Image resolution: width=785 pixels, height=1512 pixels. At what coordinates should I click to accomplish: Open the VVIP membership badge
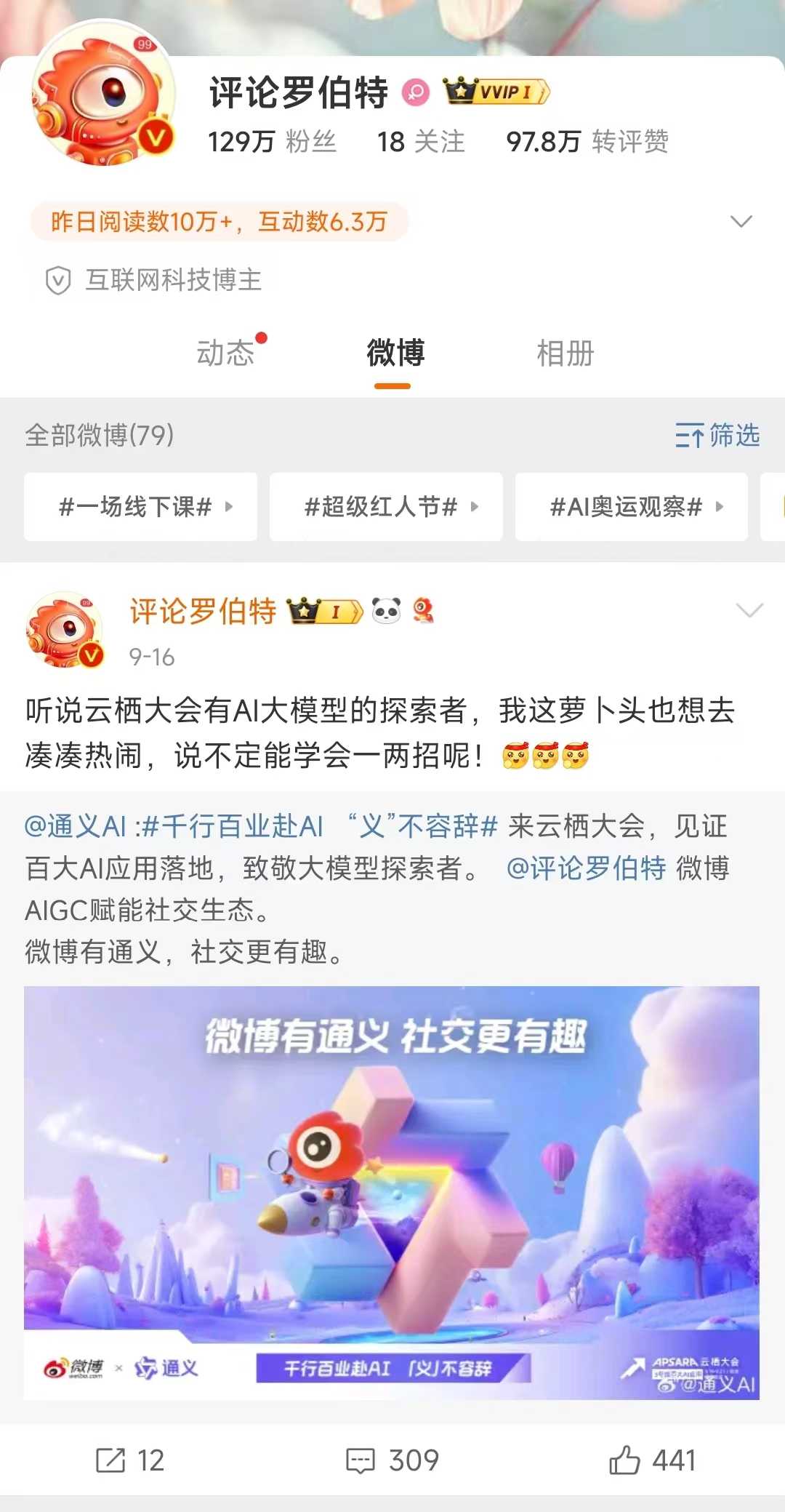(497, 92)
